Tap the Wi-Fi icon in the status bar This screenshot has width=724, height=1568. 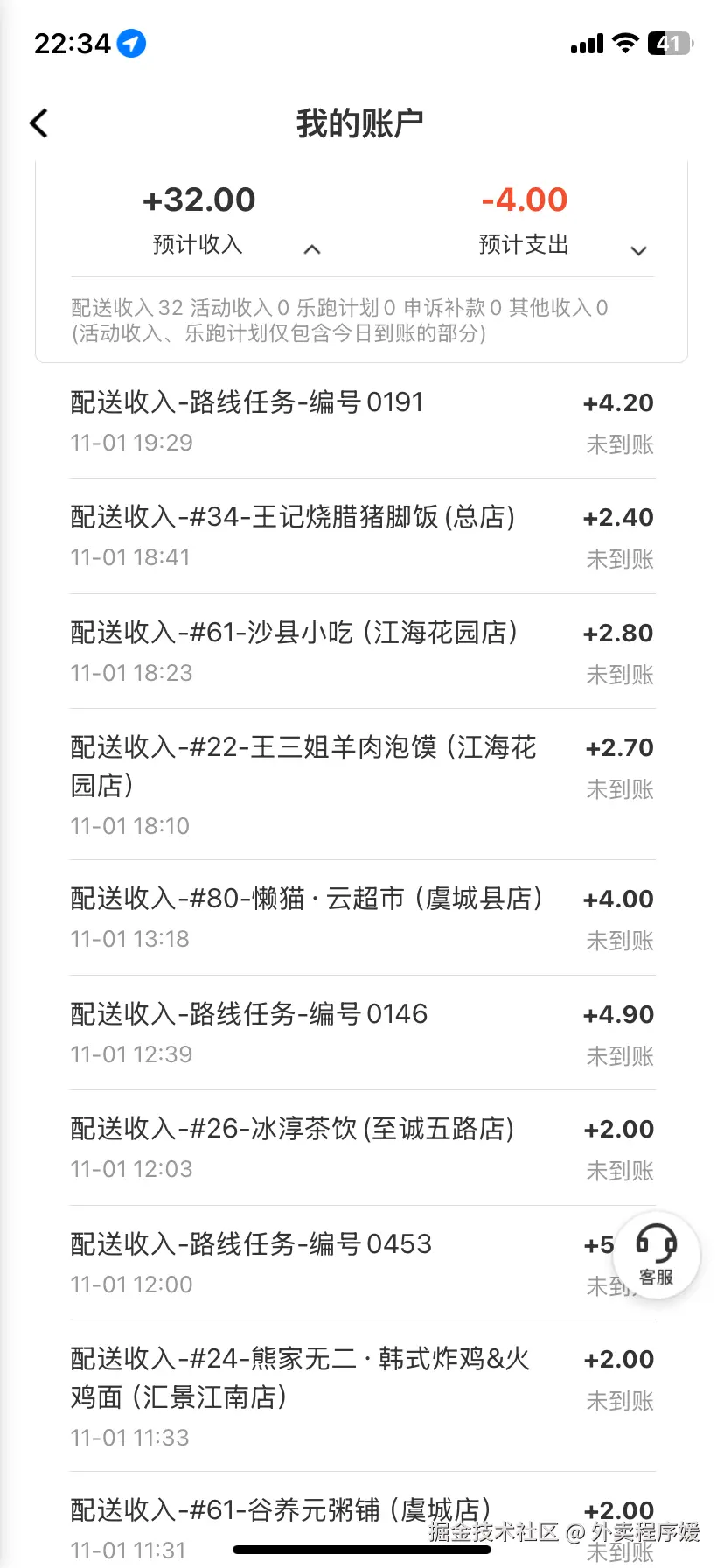pos(626,42)
